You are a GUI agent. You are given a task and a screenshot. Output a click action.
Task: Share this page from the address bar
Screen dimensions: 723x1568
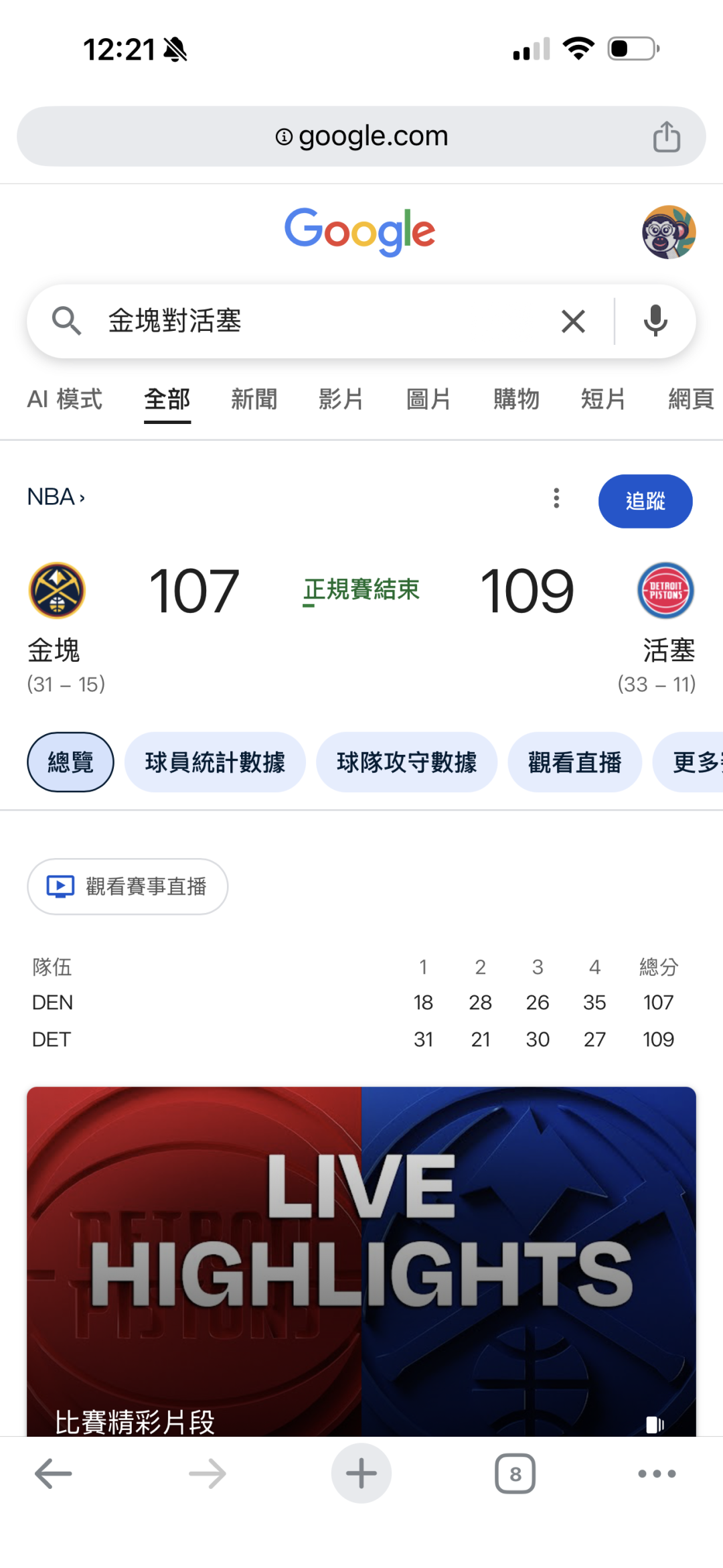(x=666, y=137)
